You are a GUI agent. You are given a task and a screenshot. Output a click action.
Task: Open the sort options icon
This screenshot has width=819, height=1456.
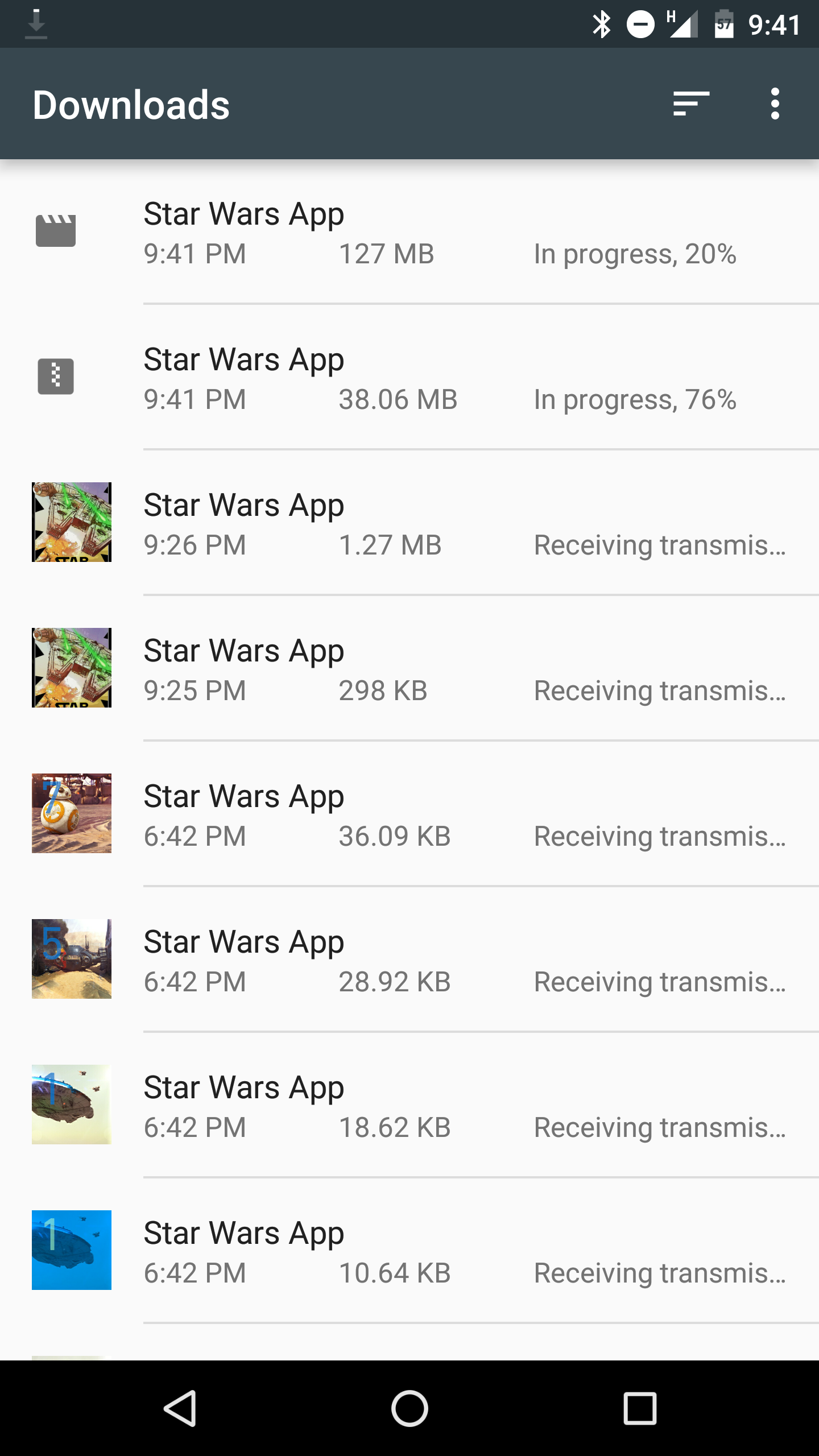[x=691, y=104]
